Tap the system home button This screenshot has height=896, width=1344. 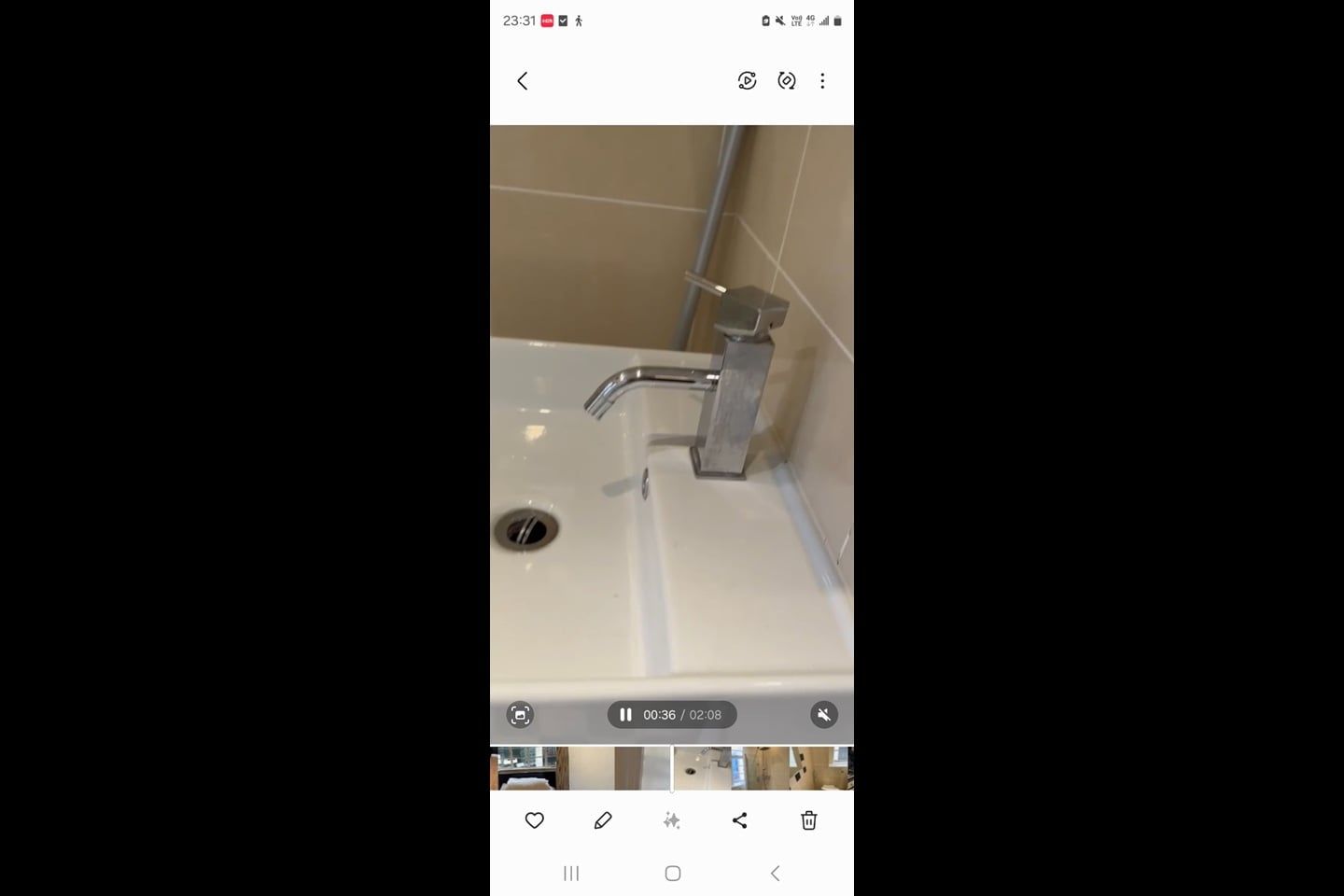672,874
